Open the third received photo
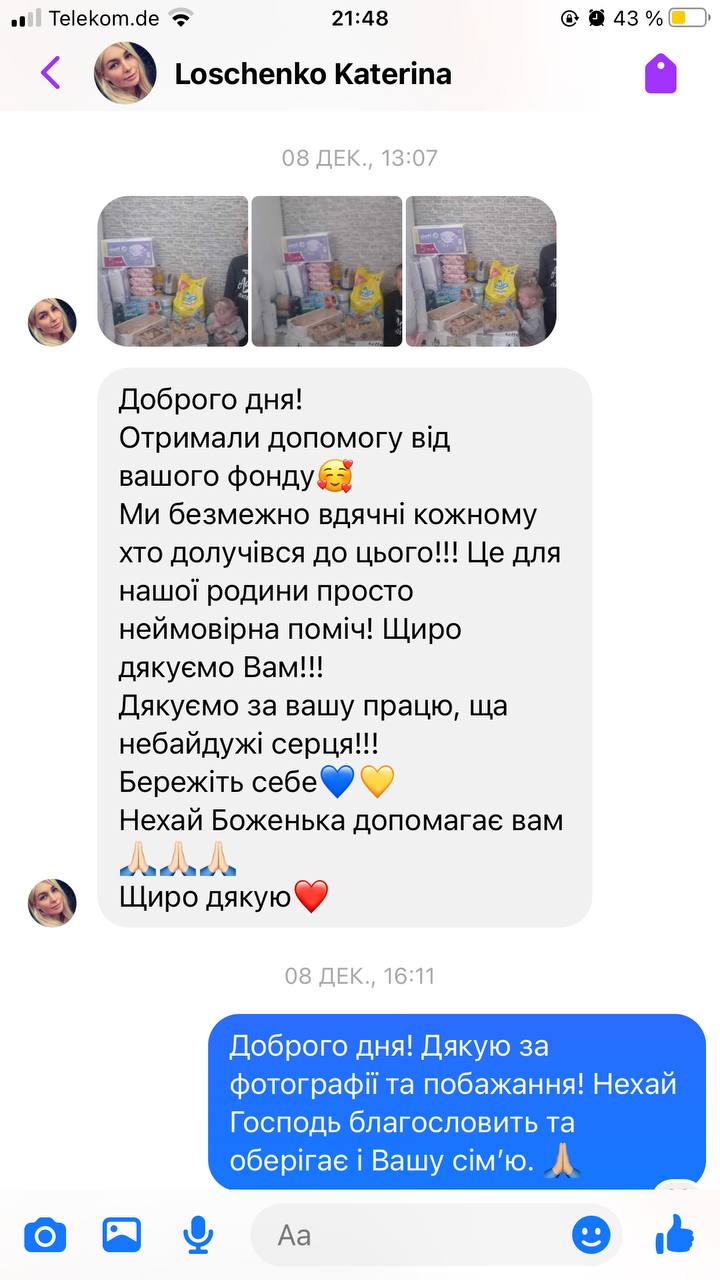The image size is (720, 1280). point(481,271)
